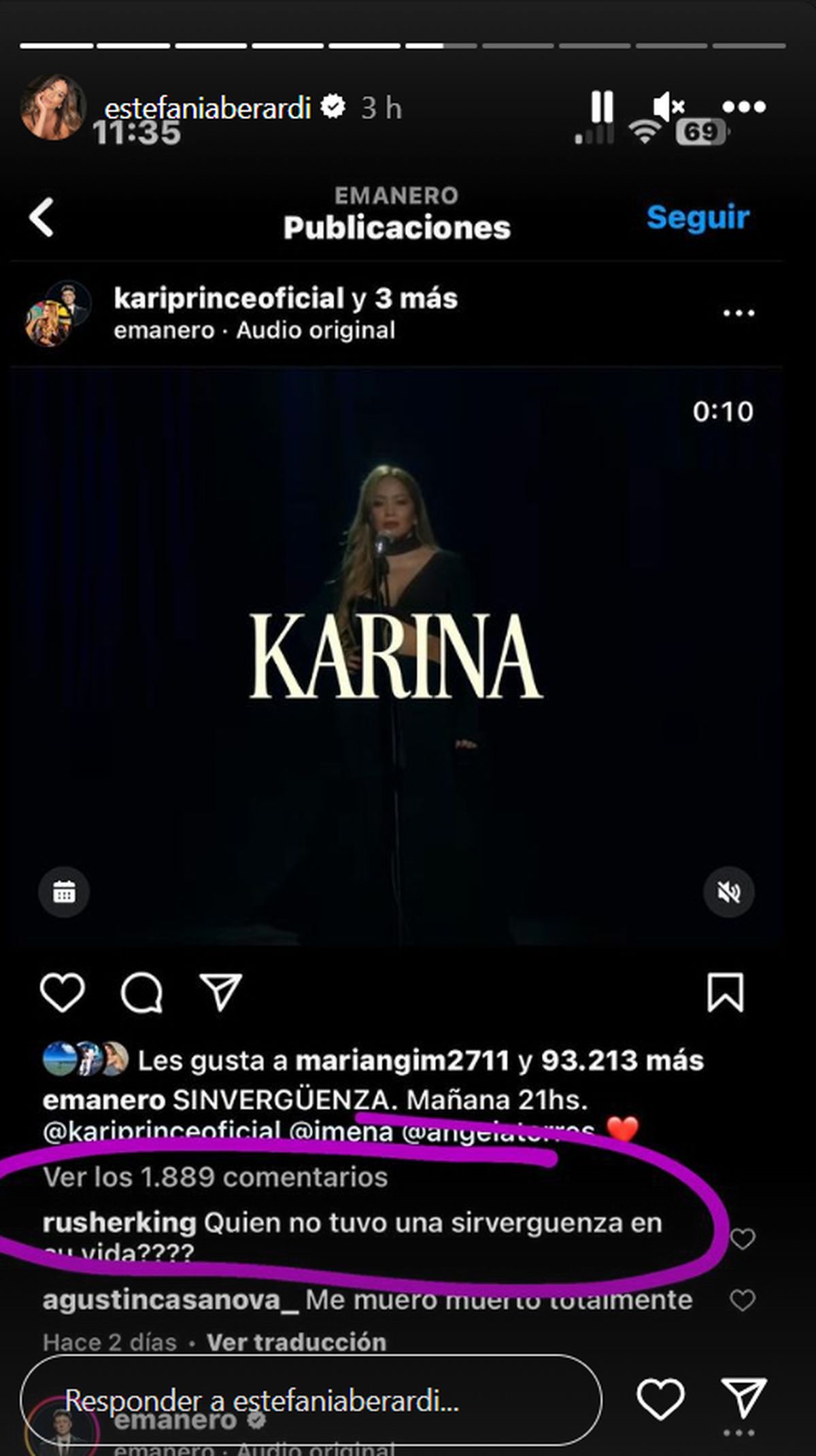Image resolution: width=816 pixels, height=1456 pixels.
Task: Open the story's more options menu
Action: click(x=744, y=107)
